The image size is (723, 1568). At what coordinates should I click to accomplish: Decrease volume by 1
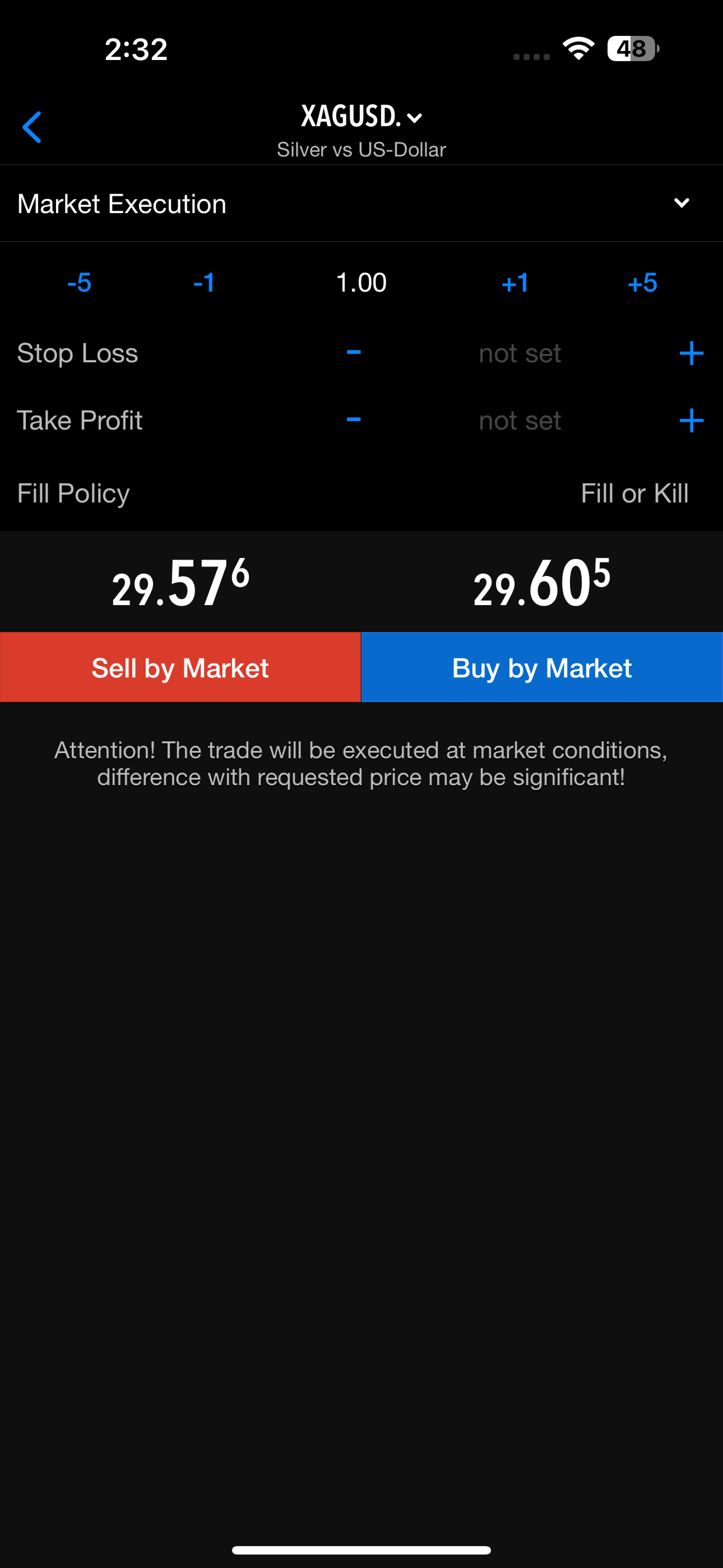[204, 283]
